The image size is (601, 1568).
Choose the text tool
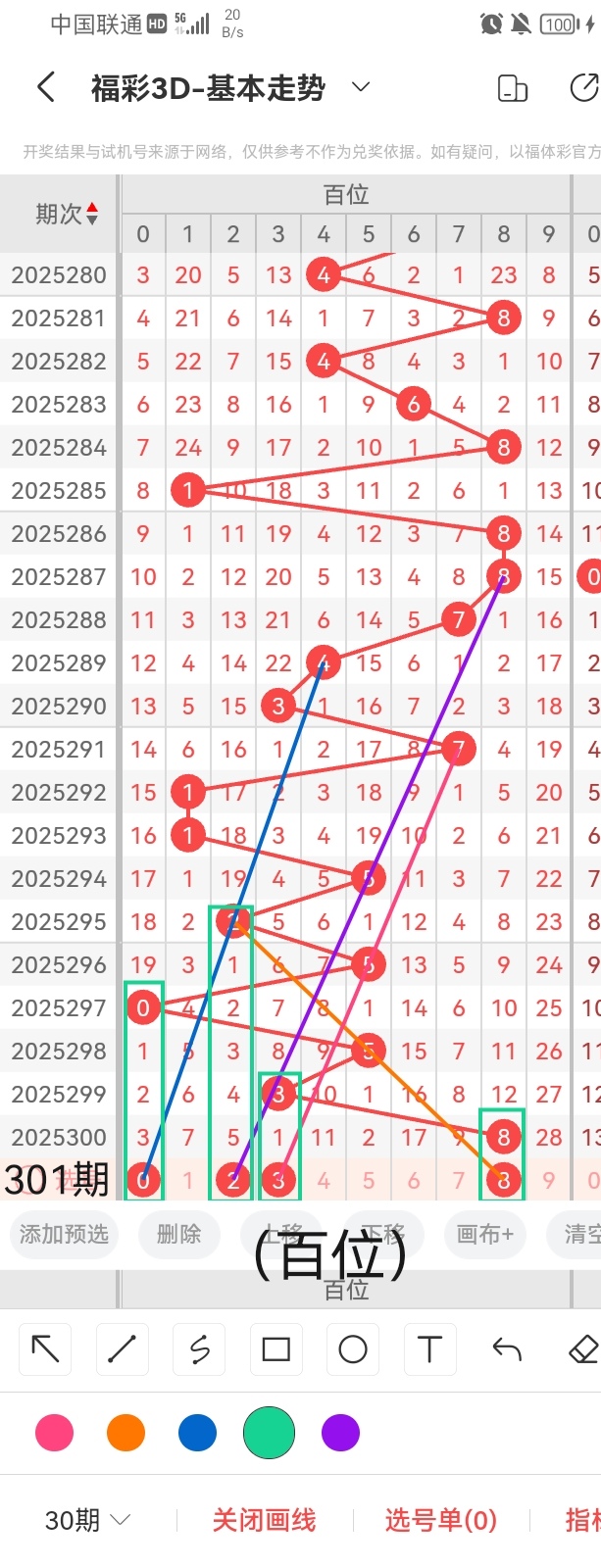(429, 1349)
